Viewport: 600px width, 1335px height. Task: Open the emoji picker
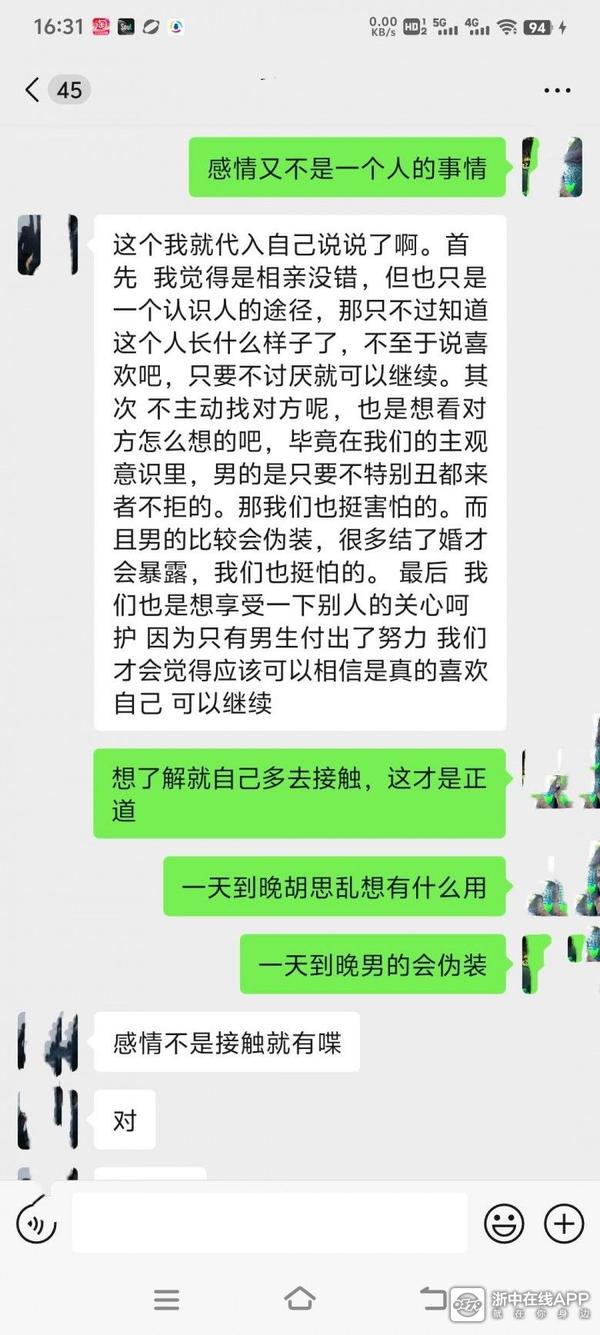tap(504, 1222)
